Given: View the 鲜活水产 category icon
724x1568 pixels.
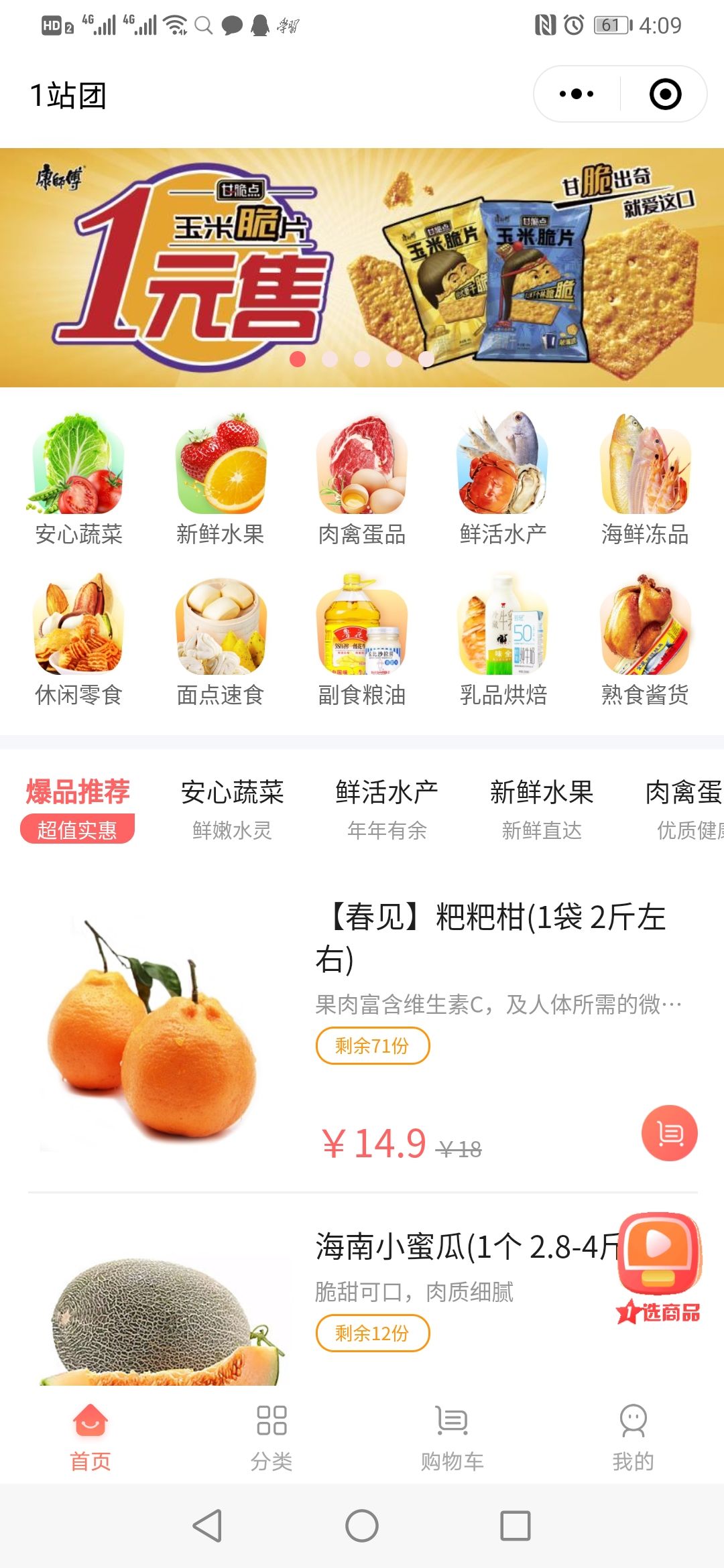Looking at the screenshot, I should [503, 480].
